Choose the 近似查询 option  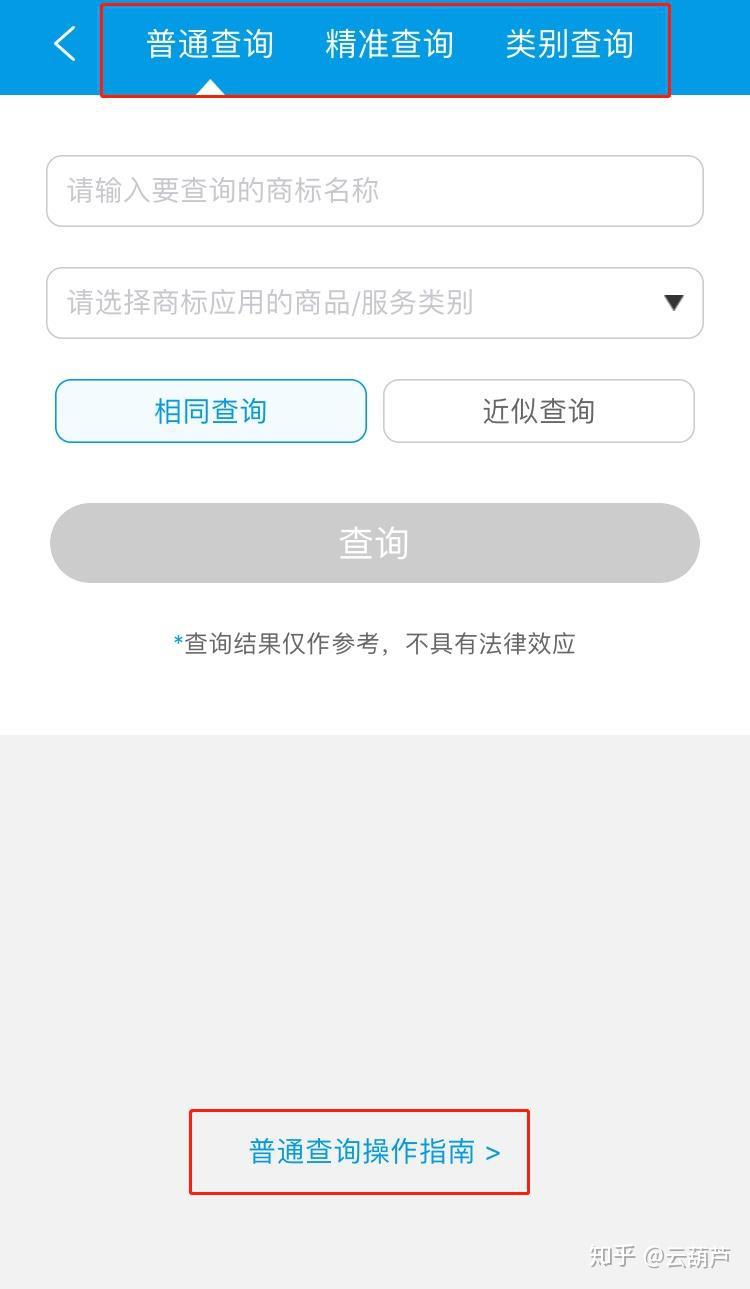tap(538, 411)
